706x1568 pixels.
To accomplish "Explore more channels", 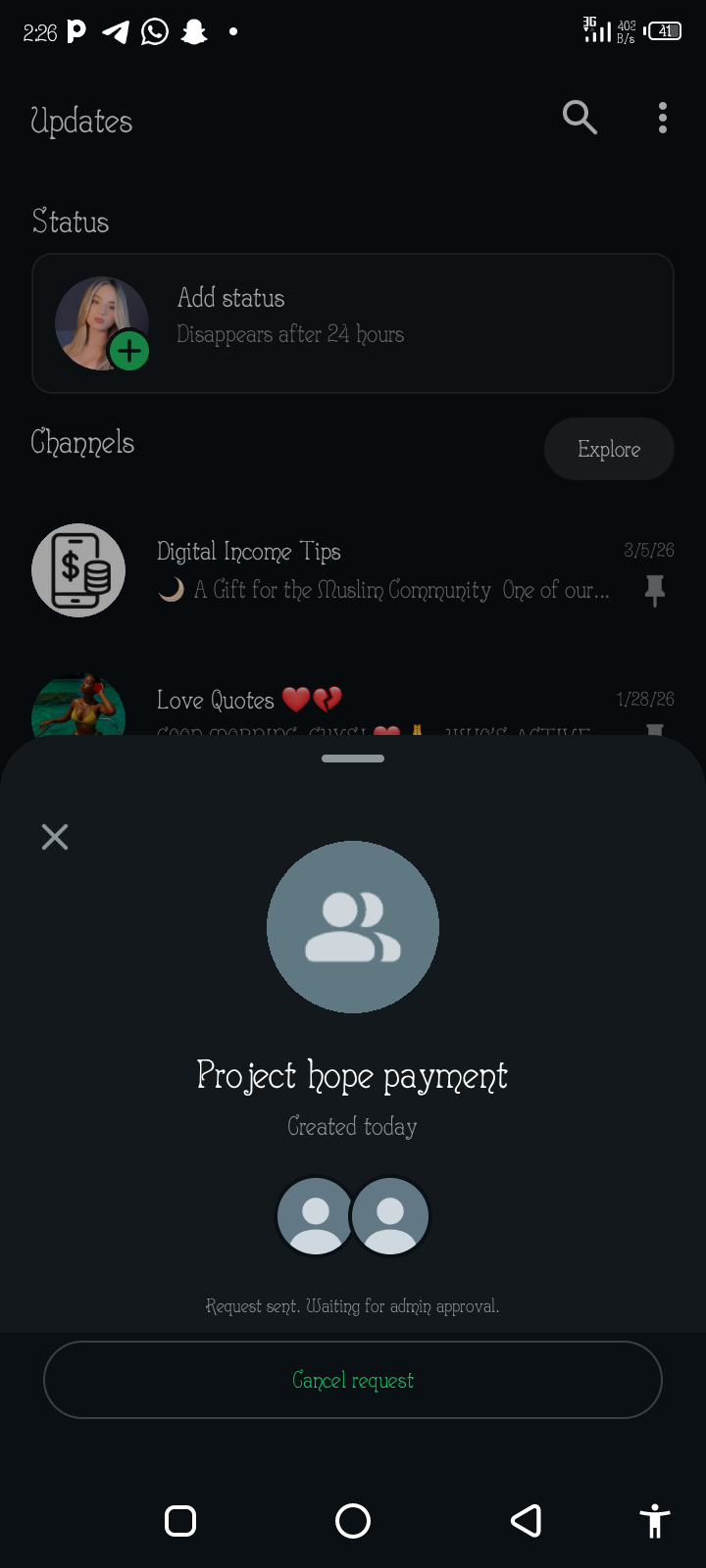I will (x=609, y=449).
